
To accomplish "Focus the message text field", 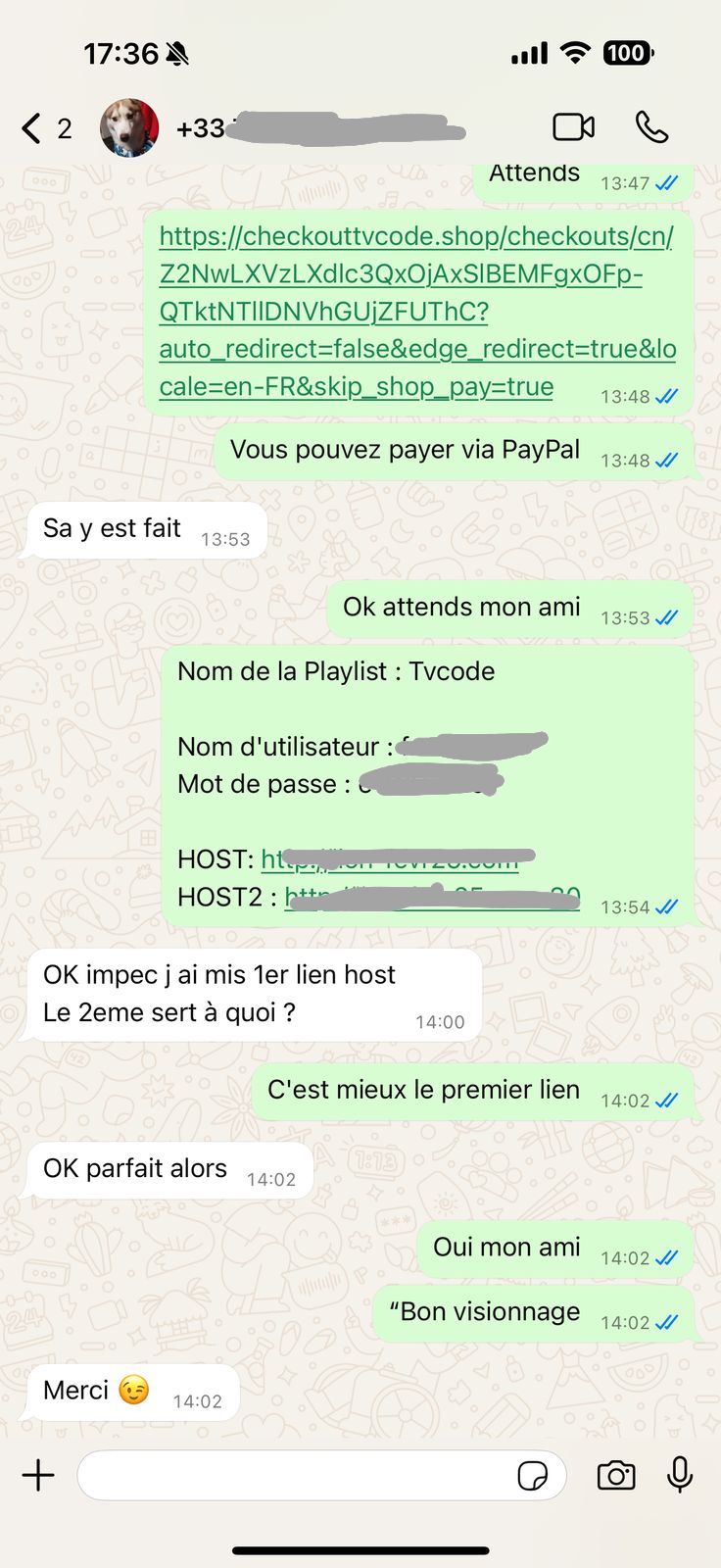I will coord(294,1475).
